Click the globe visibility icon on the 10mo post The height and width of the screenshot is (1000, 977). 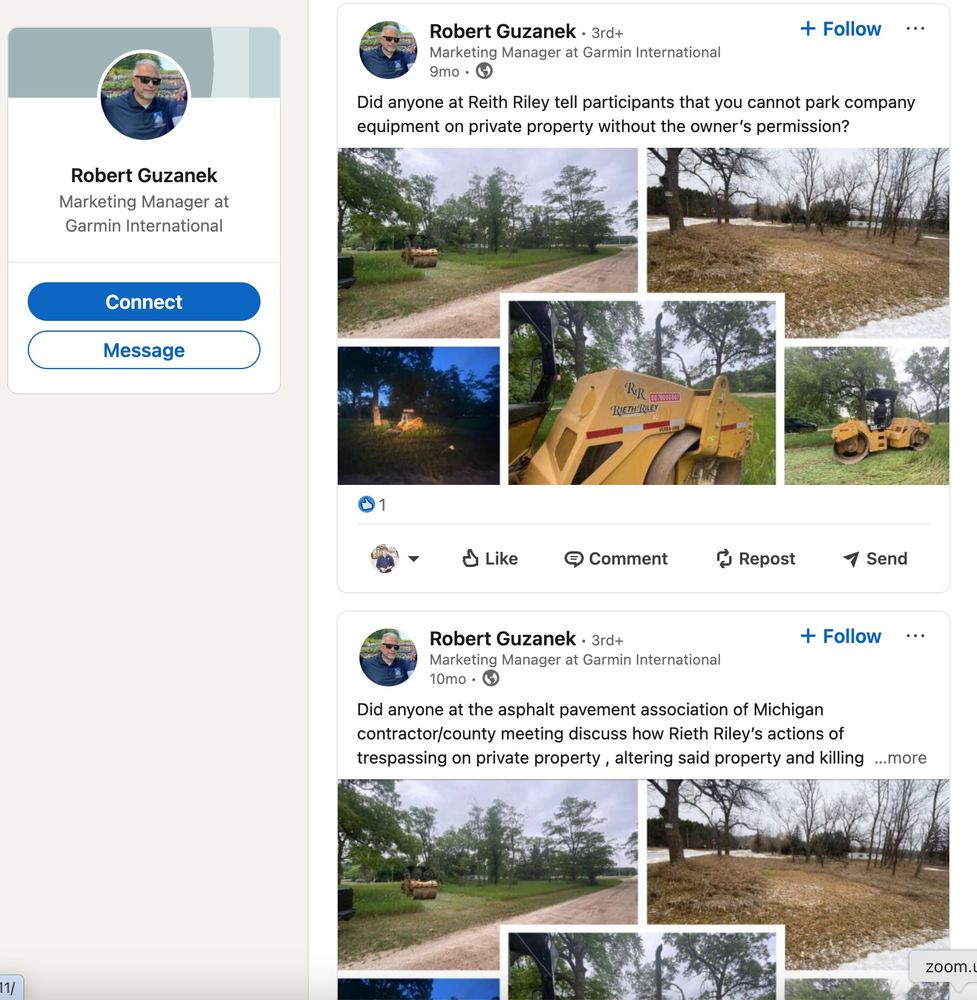click(x=490, y=678)
